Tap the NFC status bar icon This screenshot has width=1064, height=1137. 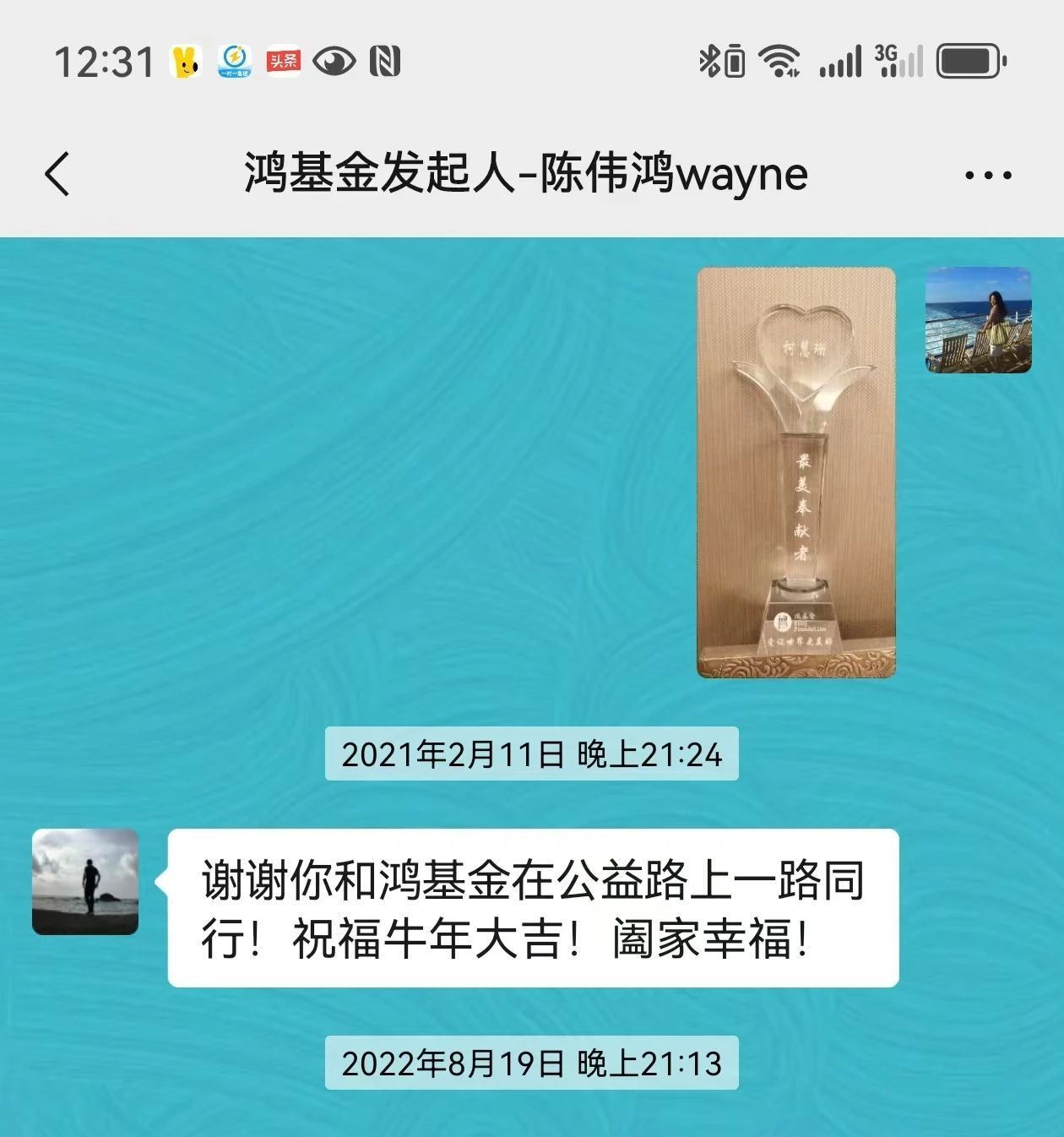pos(384,59)
